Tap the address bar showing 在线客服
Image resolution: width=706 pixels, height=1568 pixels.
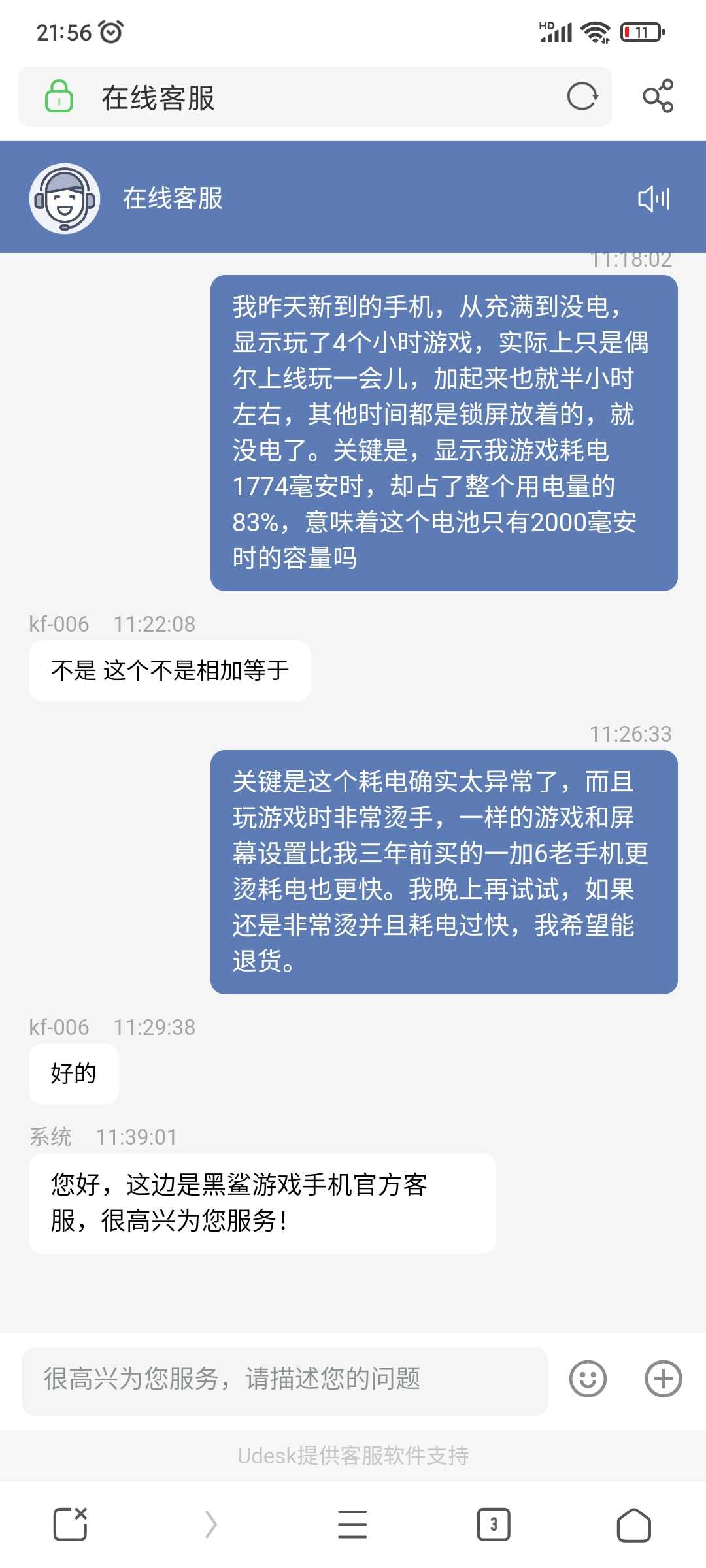click(x=314, y=97)
